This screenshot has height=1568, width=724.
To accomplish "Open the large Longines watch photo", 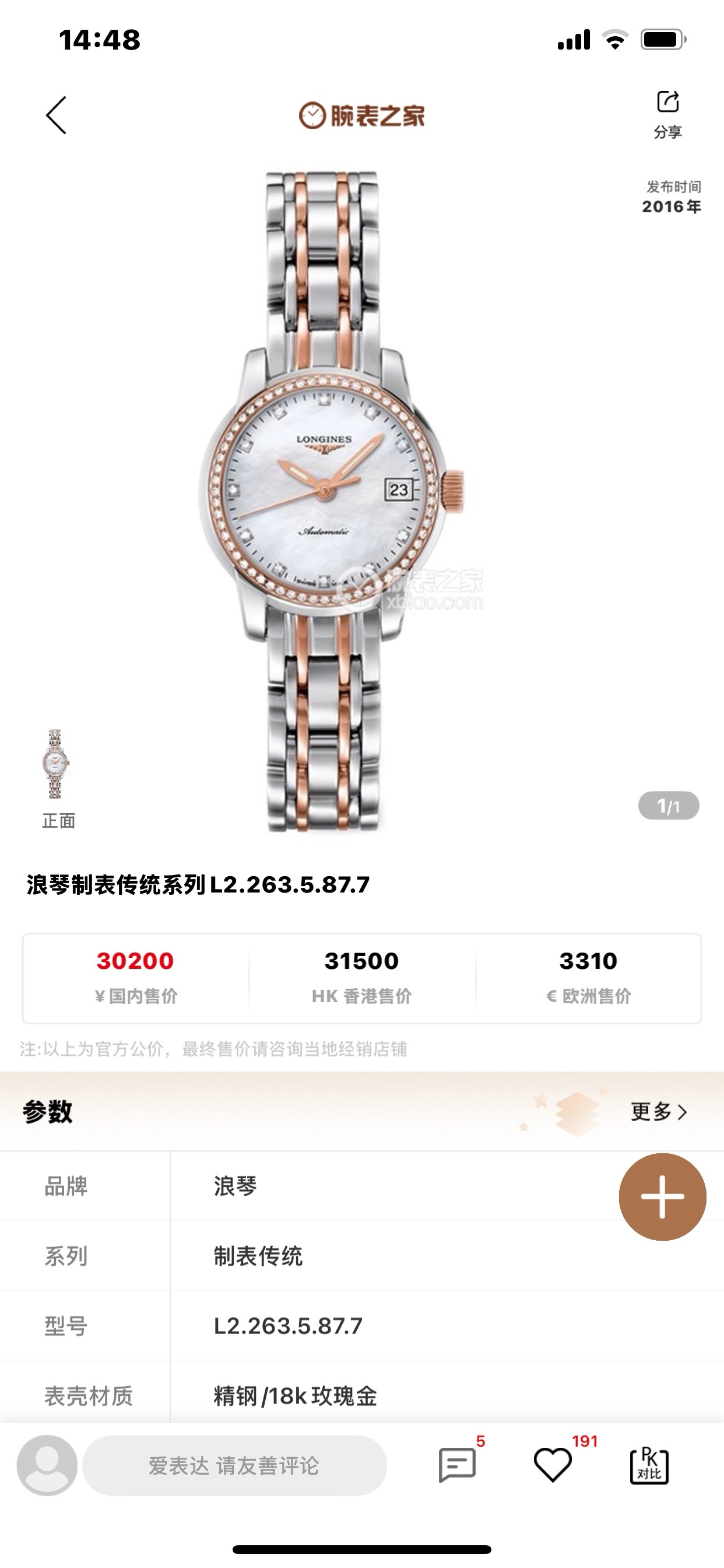I will [x=333, y=499].
